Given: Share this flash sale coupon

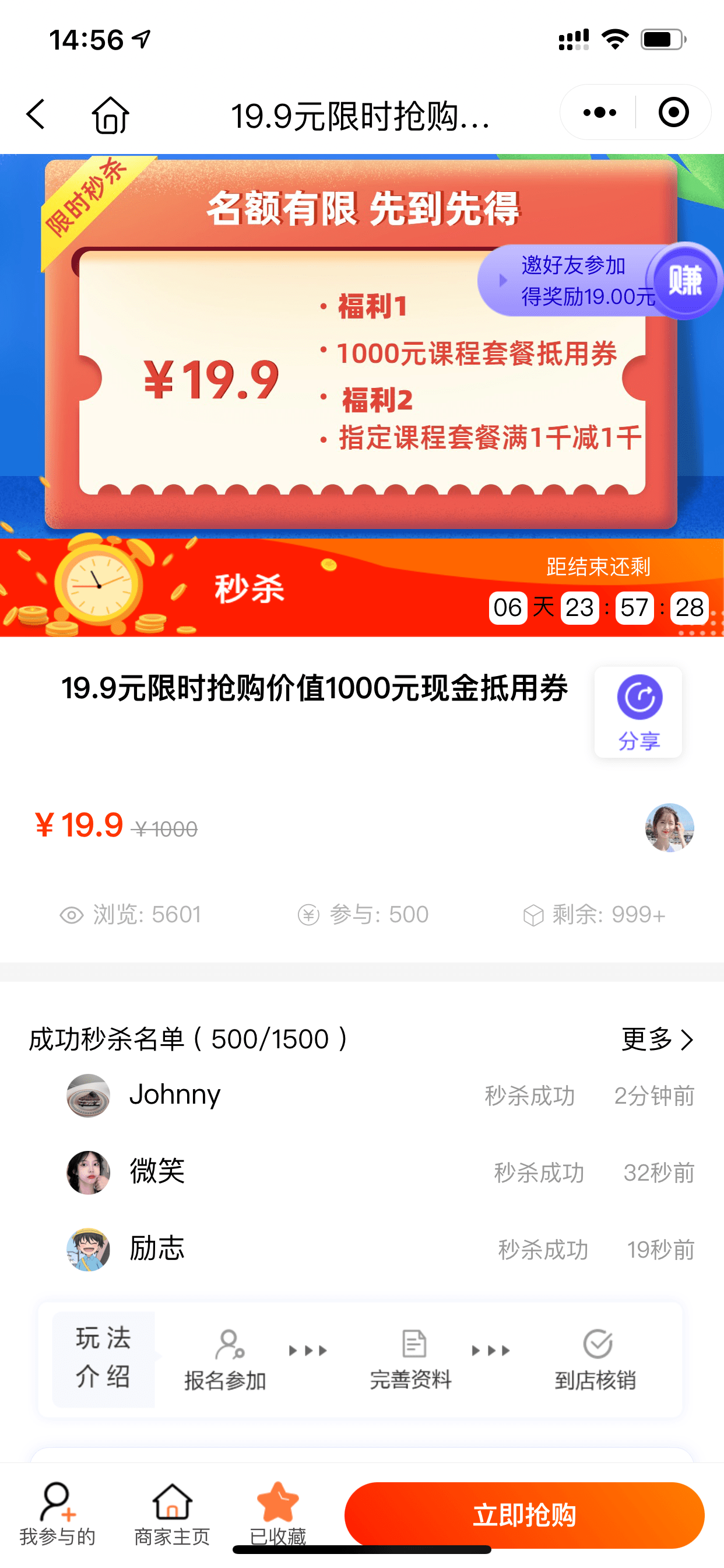Looking at the screenshot, I should click(x=638, y=712).
